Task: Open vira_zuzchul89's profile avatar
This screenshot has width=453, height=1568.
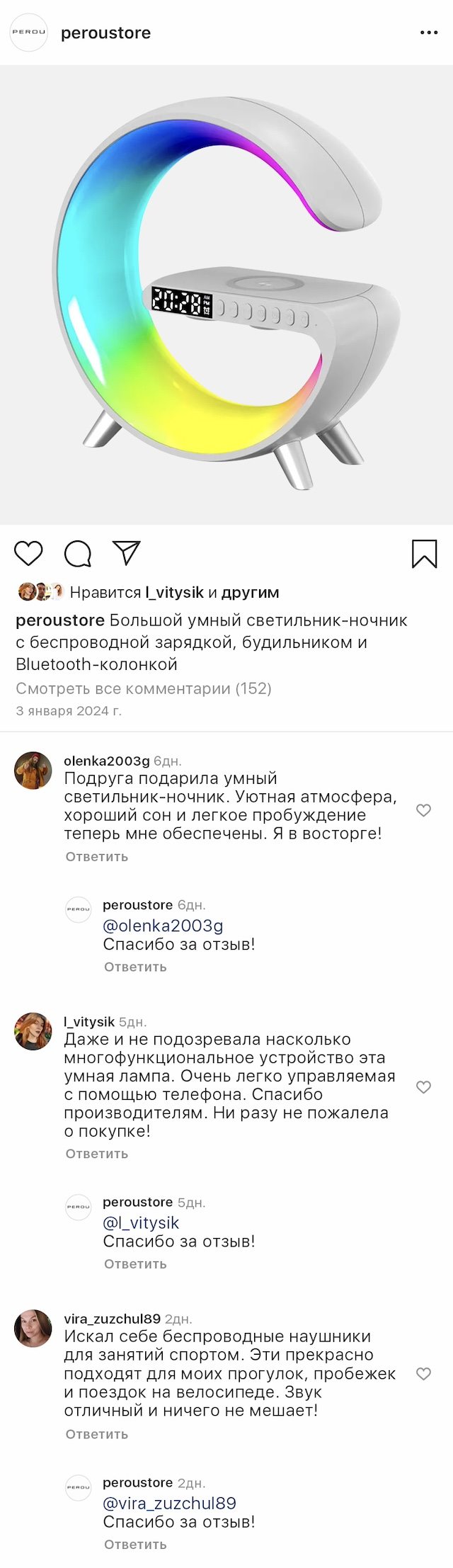Action: coord(33,1328)
